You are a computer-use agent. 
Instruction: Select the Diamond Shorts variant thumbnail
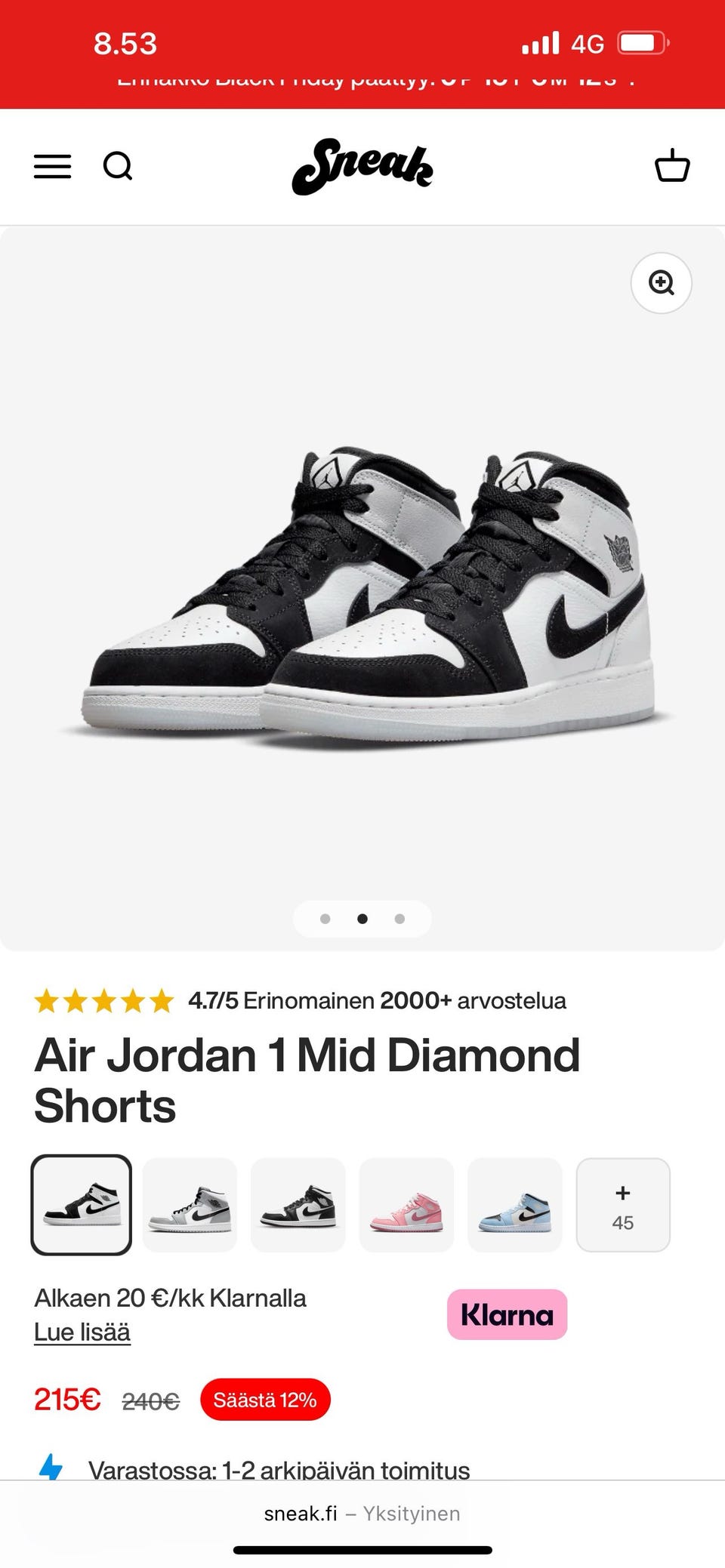[82, 1205]
